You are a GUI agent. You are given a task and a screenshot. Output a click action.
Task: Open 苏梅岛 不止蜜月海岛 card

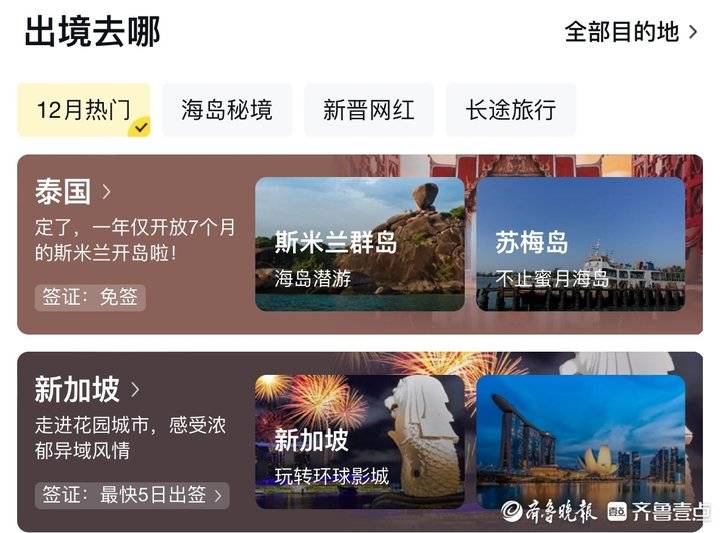click(581, 243)
